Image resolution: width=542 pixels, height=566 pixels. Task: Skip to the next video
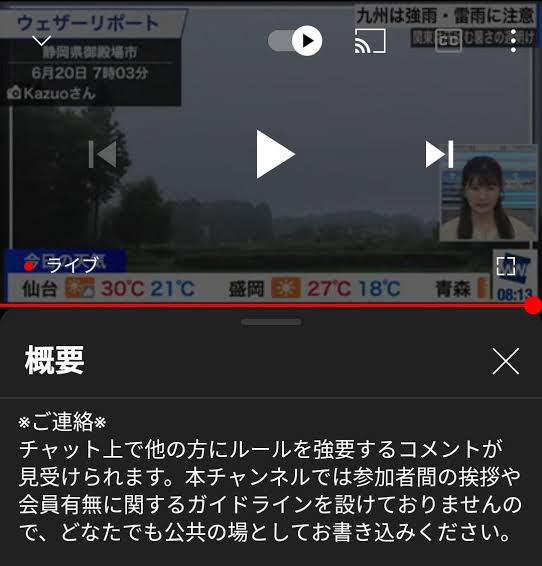pos(439,154)
